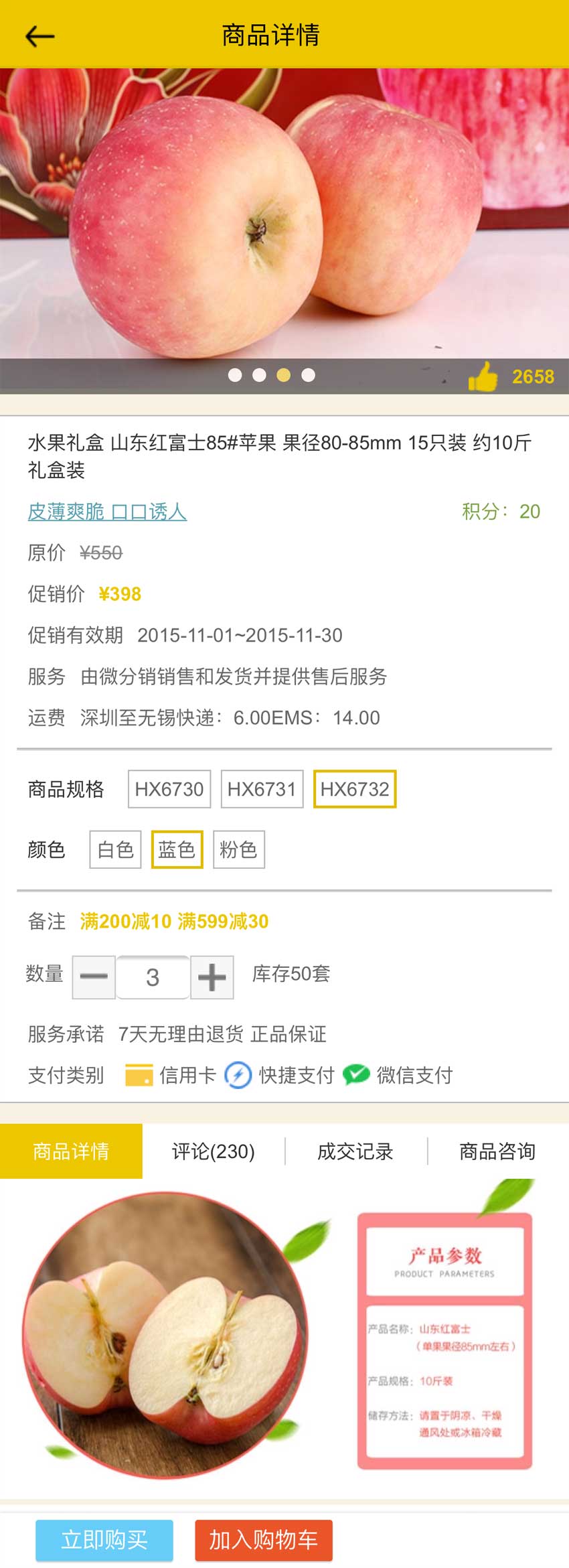Switch to the 商品详情 tab

(71, 1151)
